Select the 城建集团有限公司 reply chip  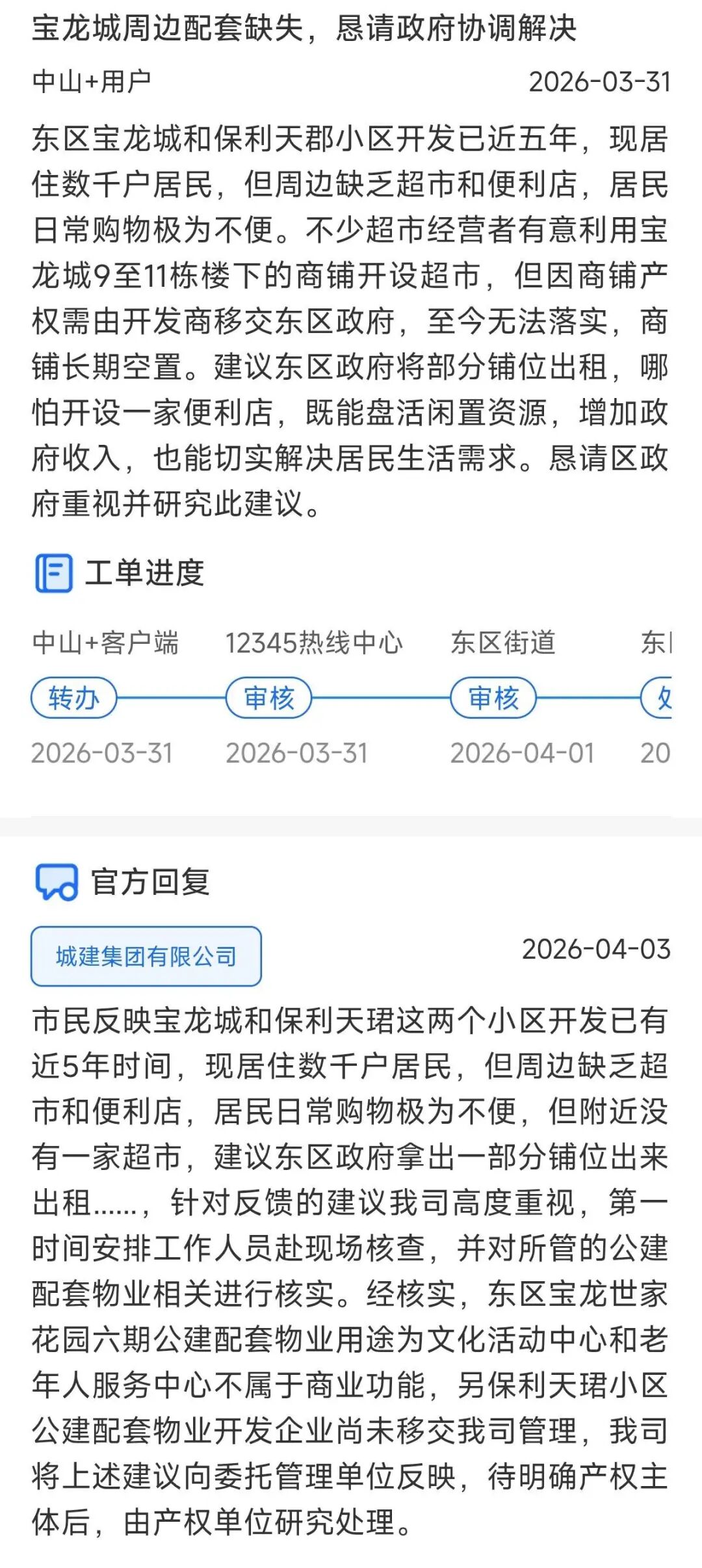(x=146, y=956)
